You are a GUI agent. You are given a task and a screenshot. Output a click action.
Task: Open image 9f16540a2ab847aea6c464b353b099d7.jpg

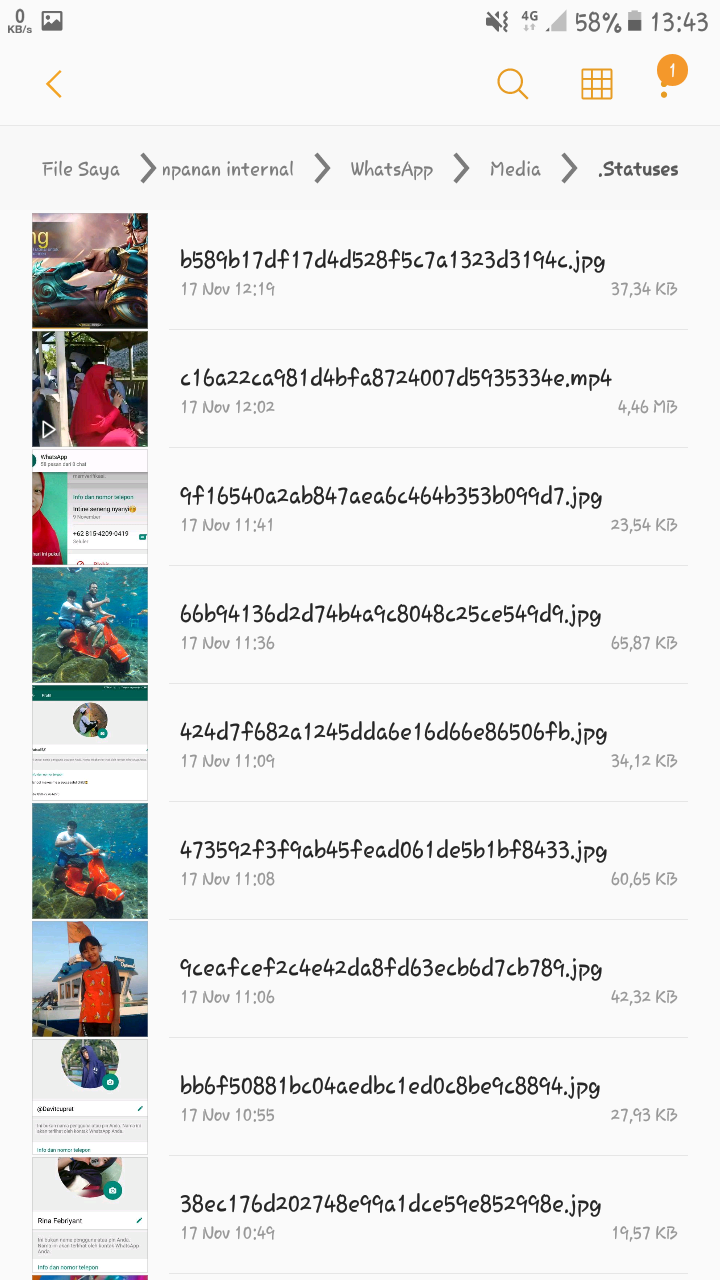tap(360, 507)
